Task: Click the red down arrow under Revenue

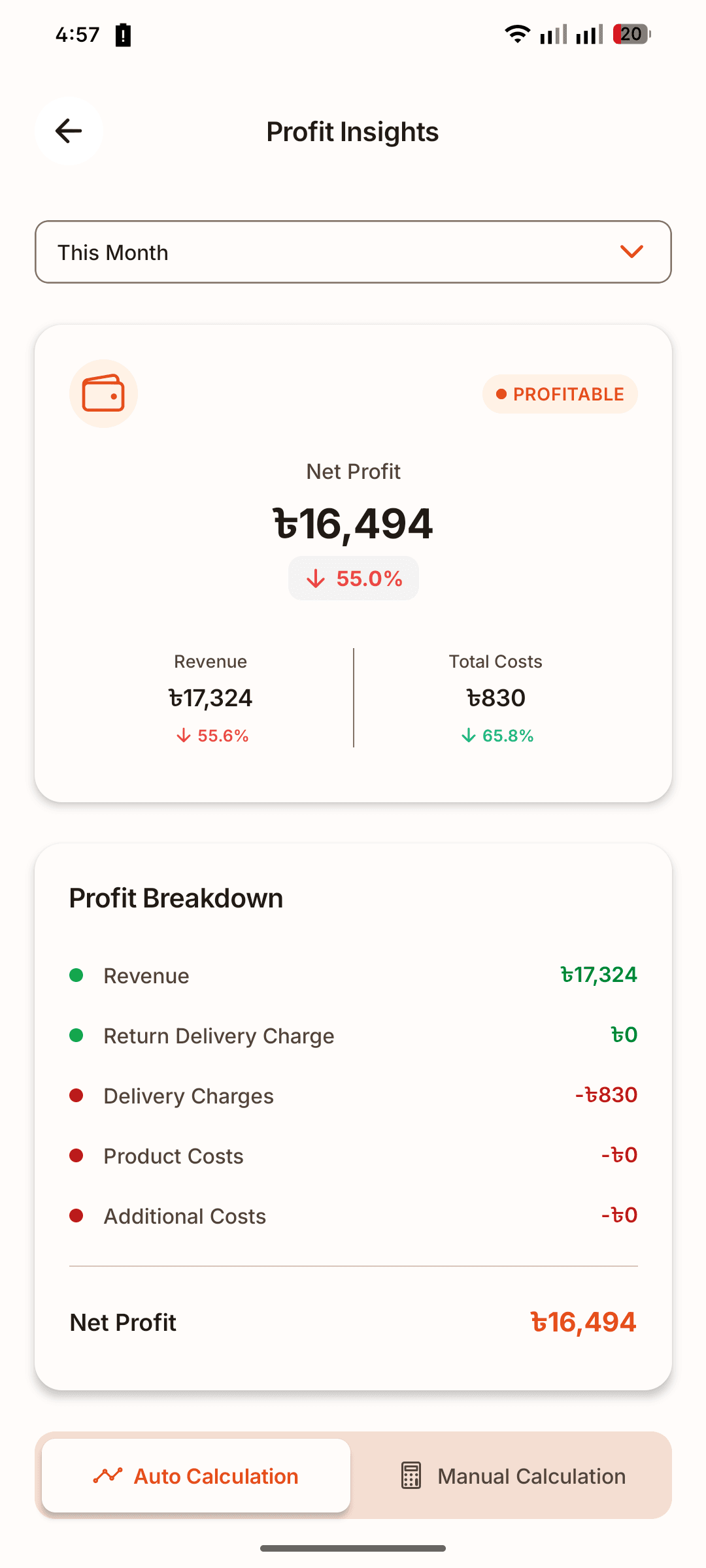Action: (x=184, y=735)
